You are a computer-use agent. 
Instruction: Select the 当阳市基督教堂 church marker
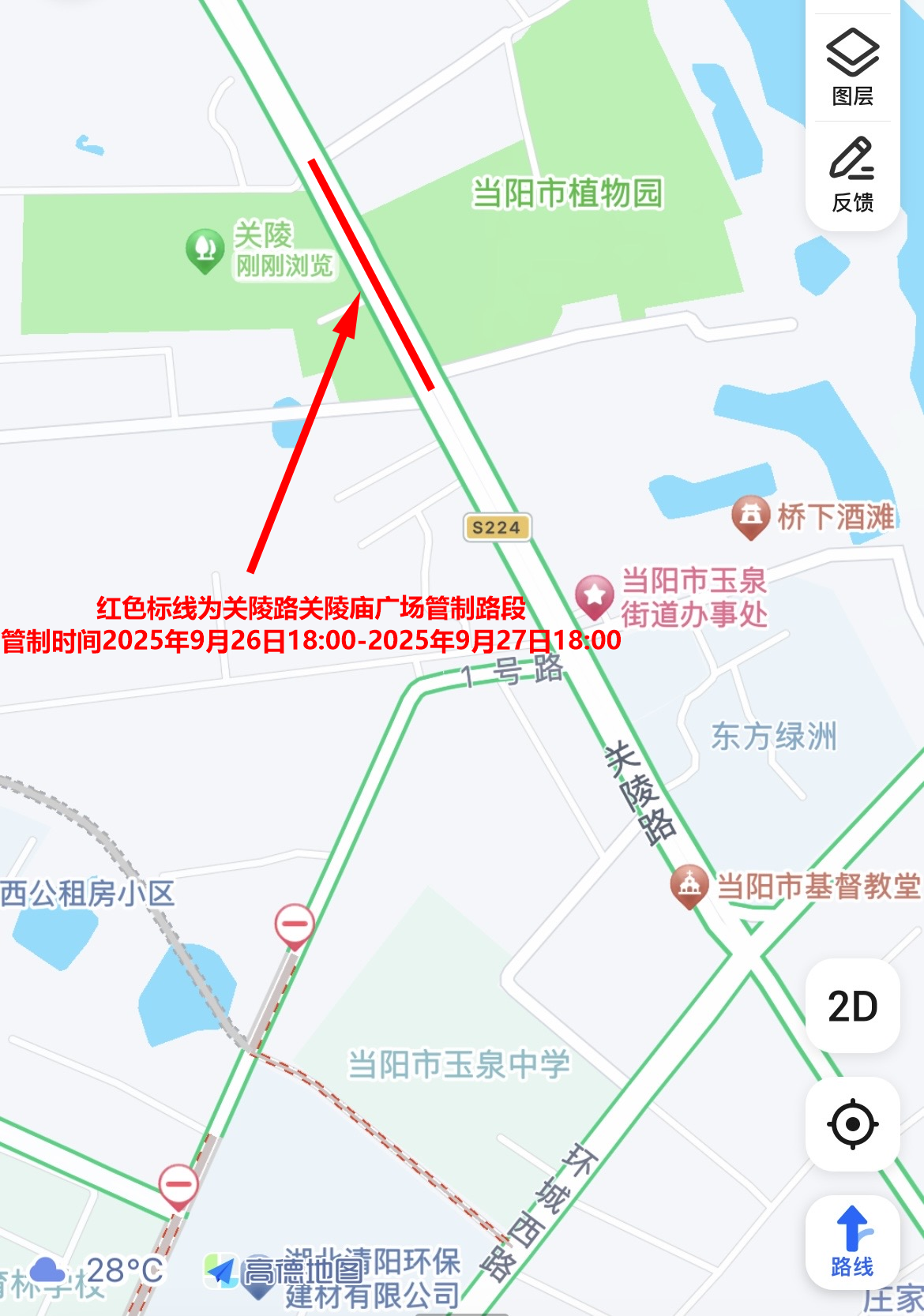[689, 885]
